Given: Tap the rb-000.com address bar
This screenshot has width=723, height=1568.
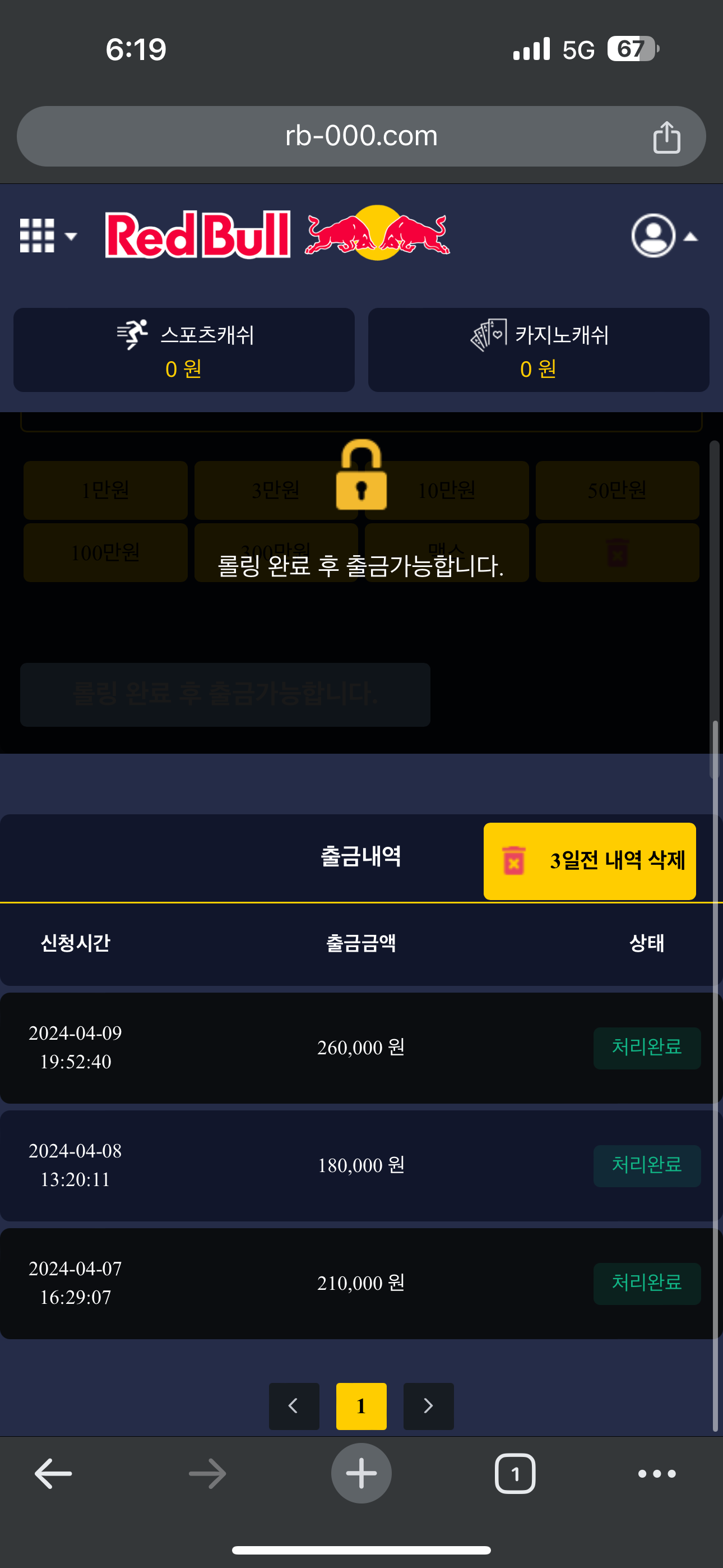Looking at the screenshot, I should [x=360, y=136].
